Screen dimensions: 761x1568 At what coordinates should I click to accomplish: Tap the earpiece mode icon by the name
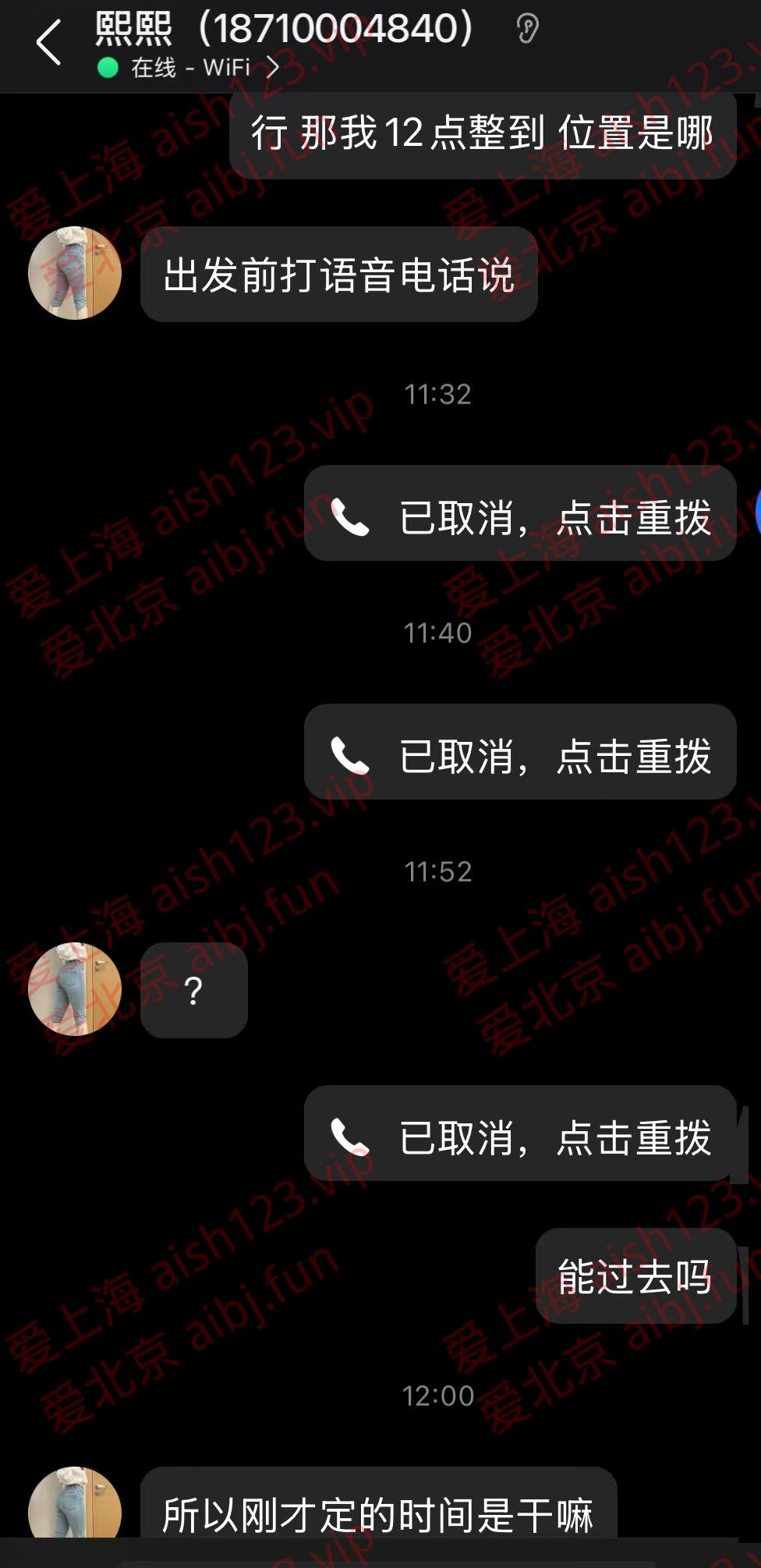click(527, 30)
